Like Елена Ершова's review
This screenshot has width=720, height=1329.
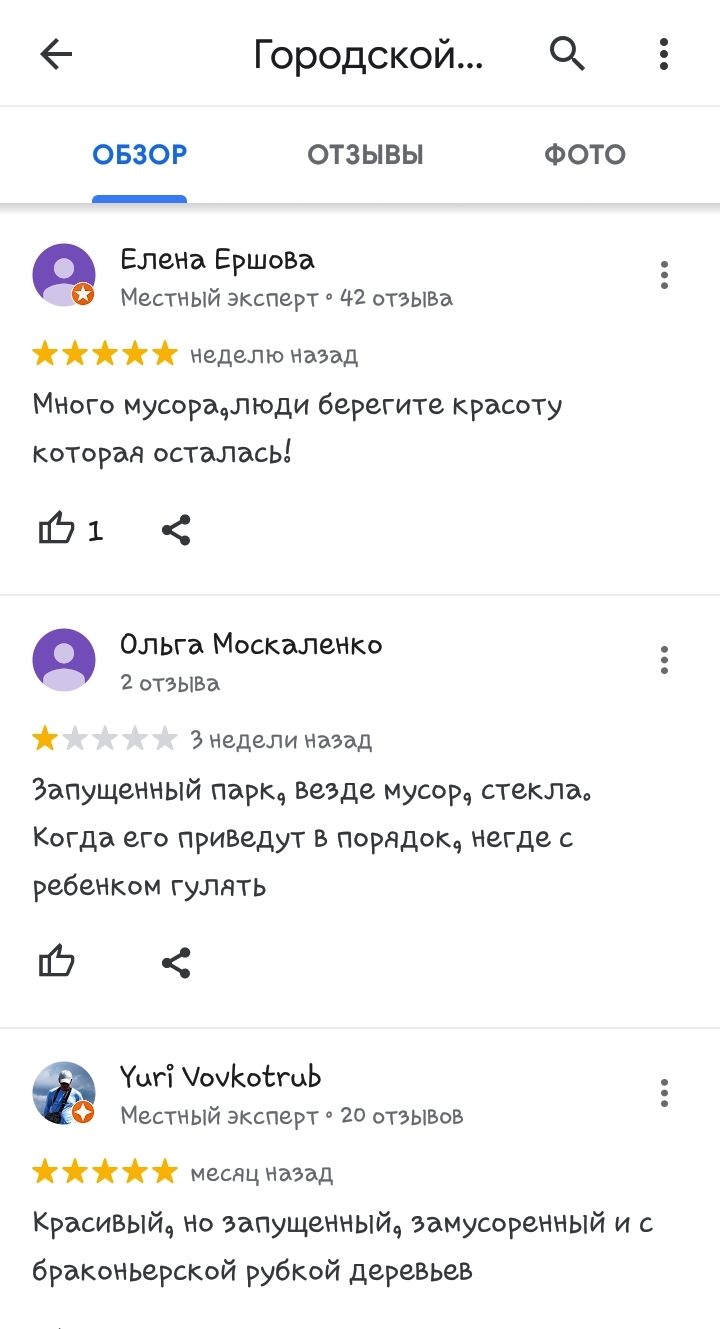(x=57, y=529)
